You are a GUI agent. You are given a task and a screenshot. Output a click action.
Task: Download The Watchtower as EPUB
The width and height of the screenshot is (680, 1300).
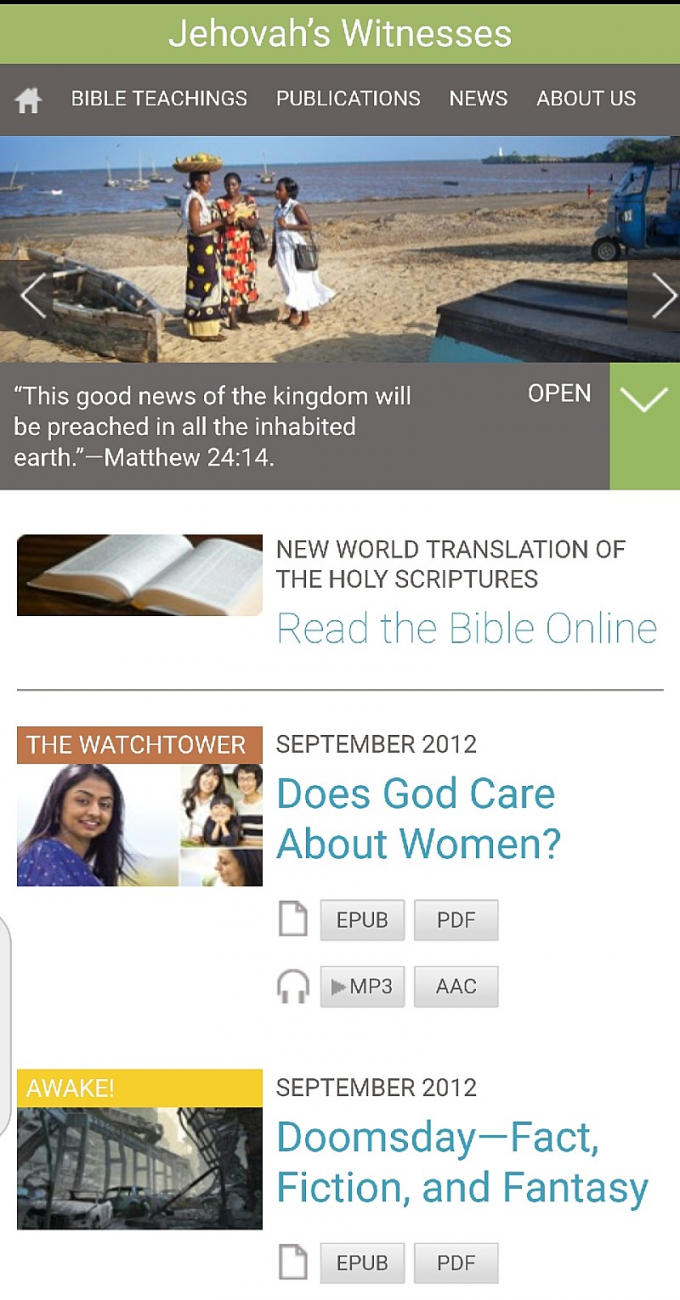[362, 920]
